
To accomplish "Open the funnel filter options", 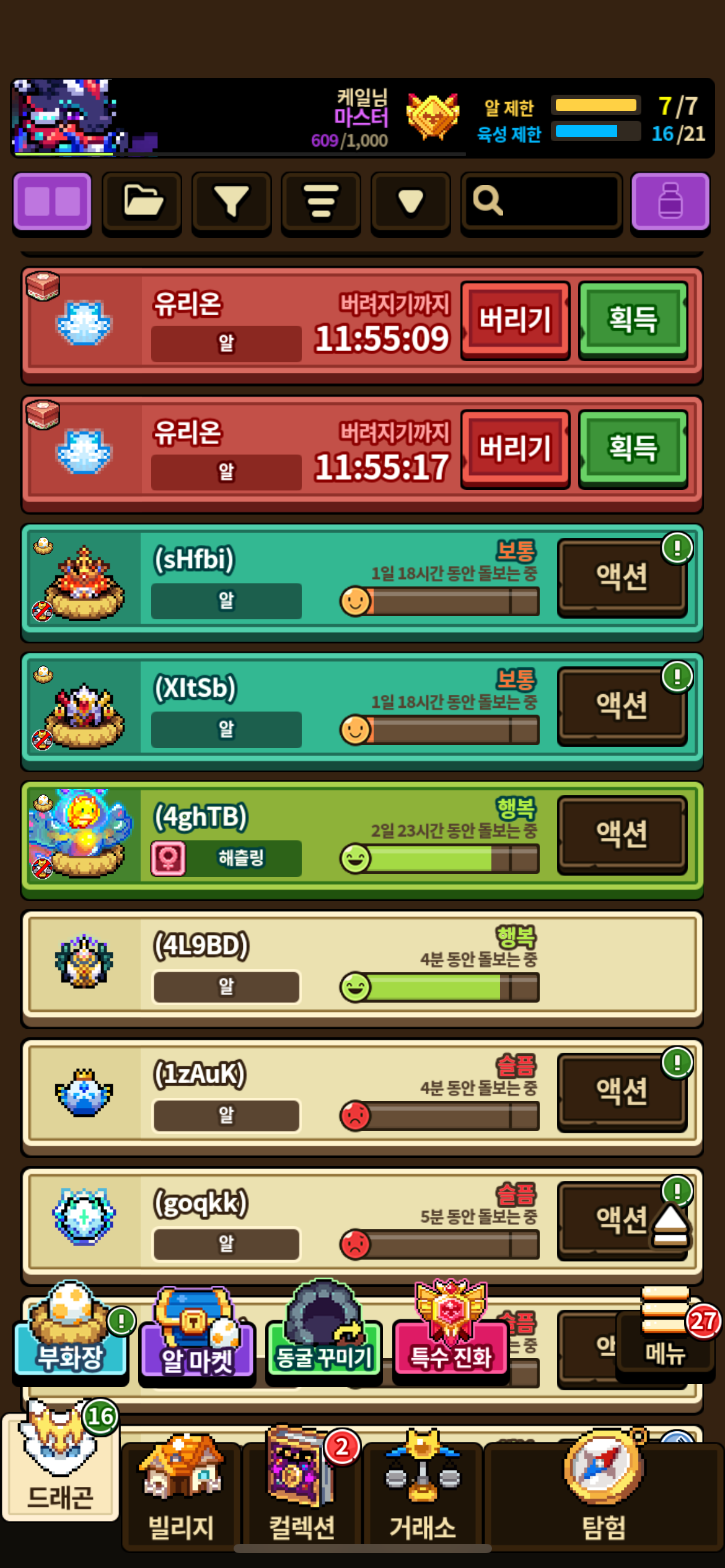I will point(231,202).
